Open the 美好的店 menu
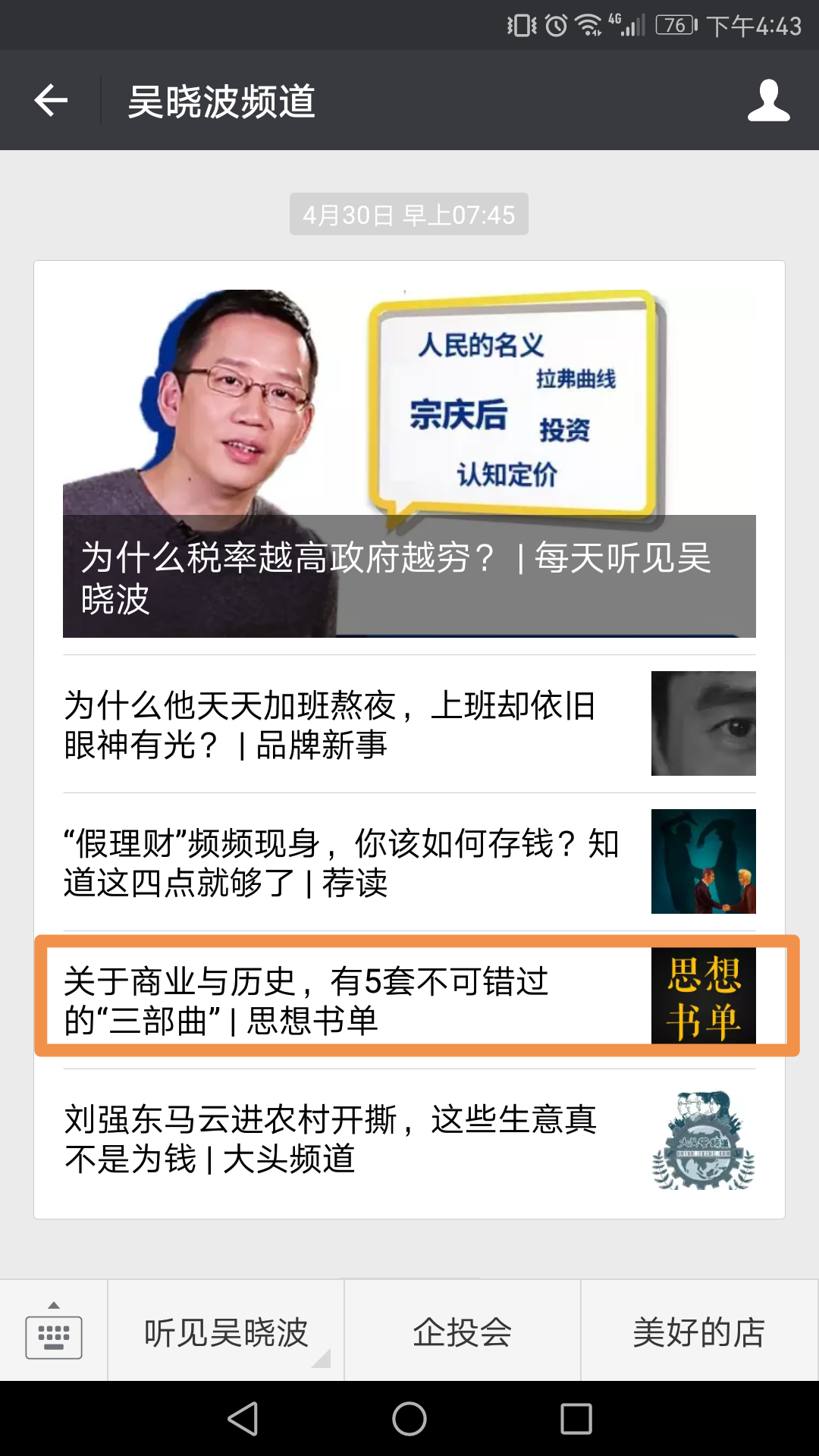Viewport: 819px width, 1456px height. point(699,1332)
